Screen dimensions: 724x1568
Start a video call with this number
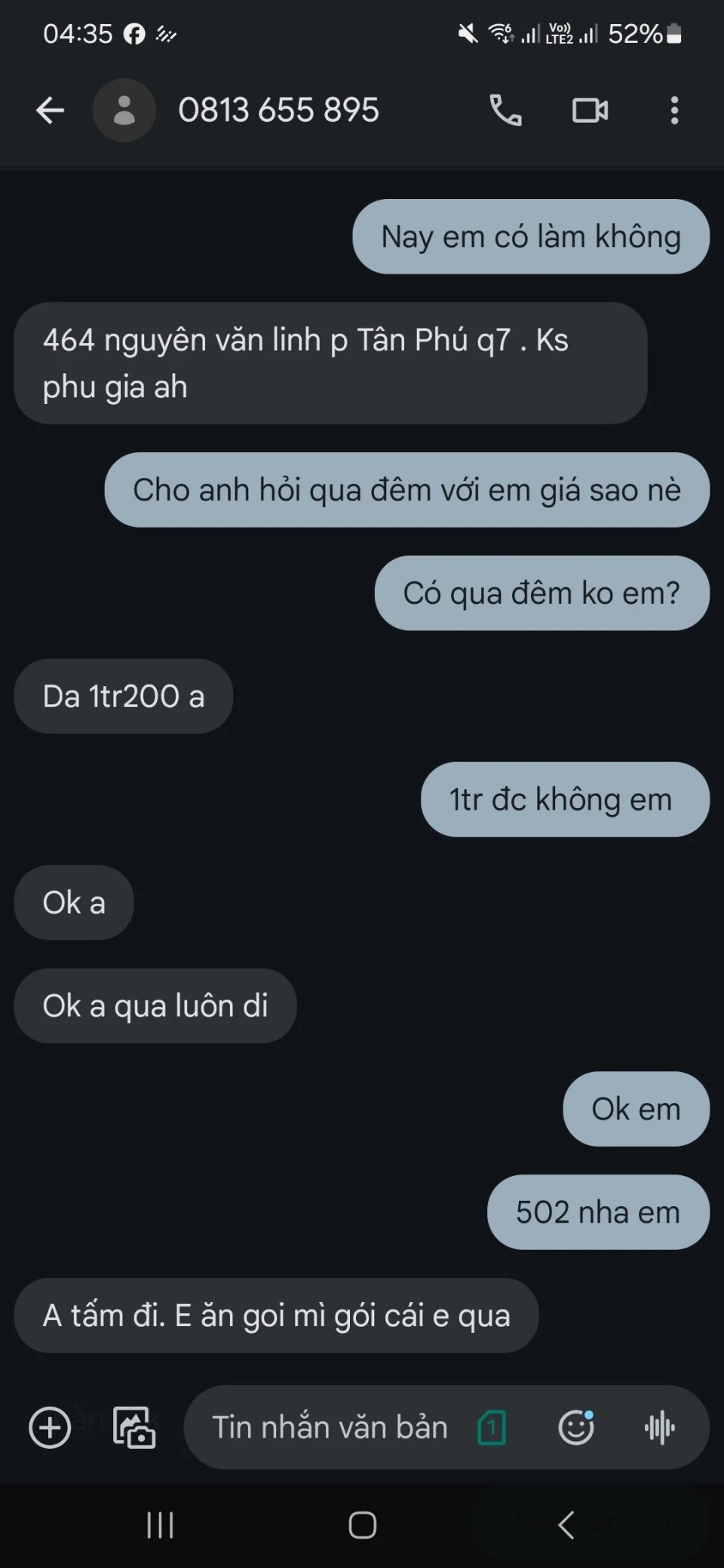[x=590, y=111]
